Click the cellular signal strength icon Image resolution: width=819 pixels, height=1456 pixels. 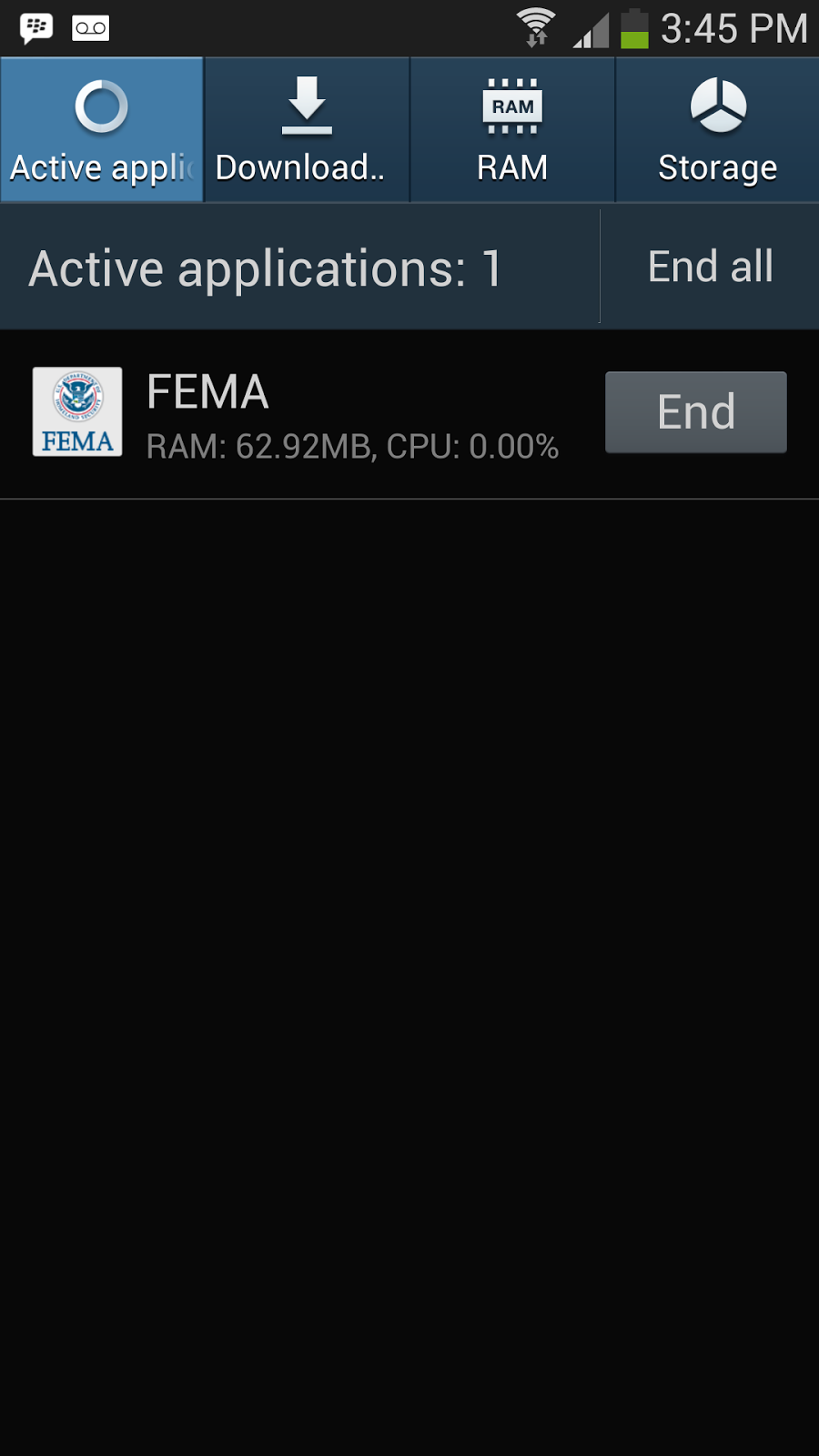(x=590, y=29)
